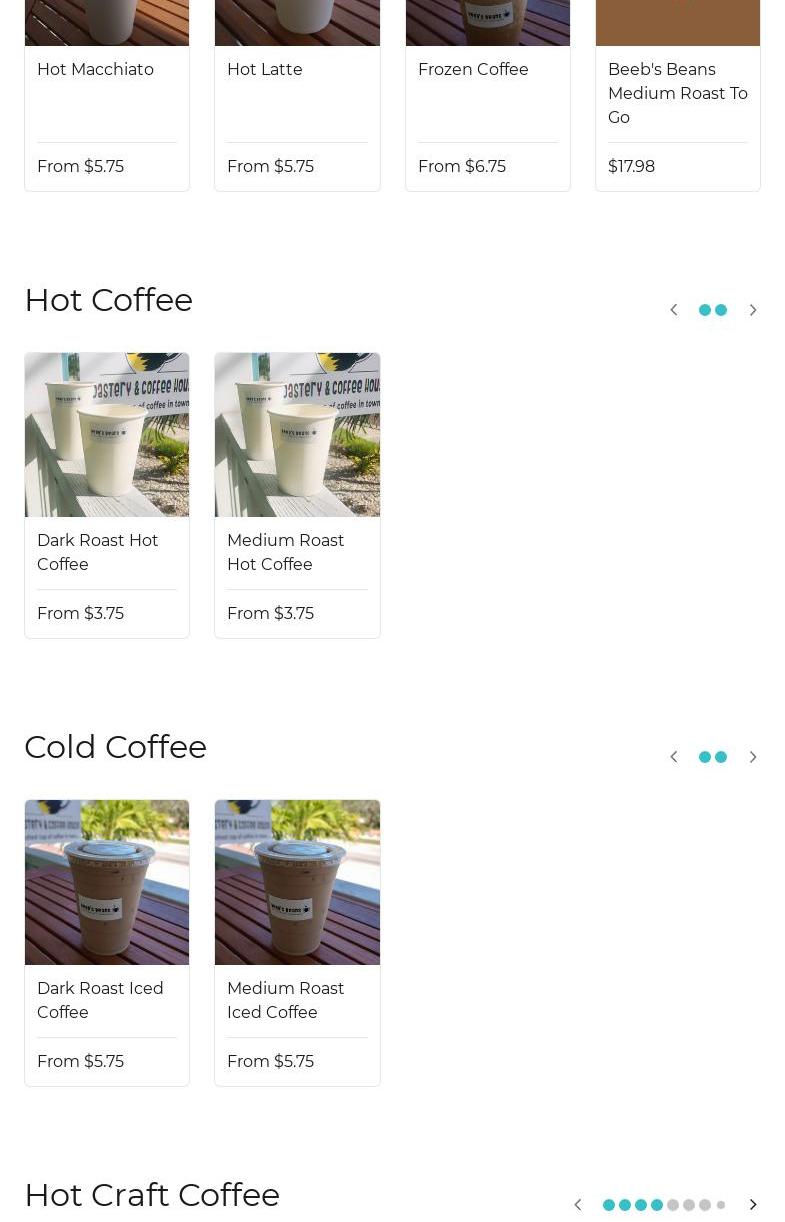Show previous Hot Craft Coffee items
This screenshot has height=1222, width=785.
pos(578,1205)
